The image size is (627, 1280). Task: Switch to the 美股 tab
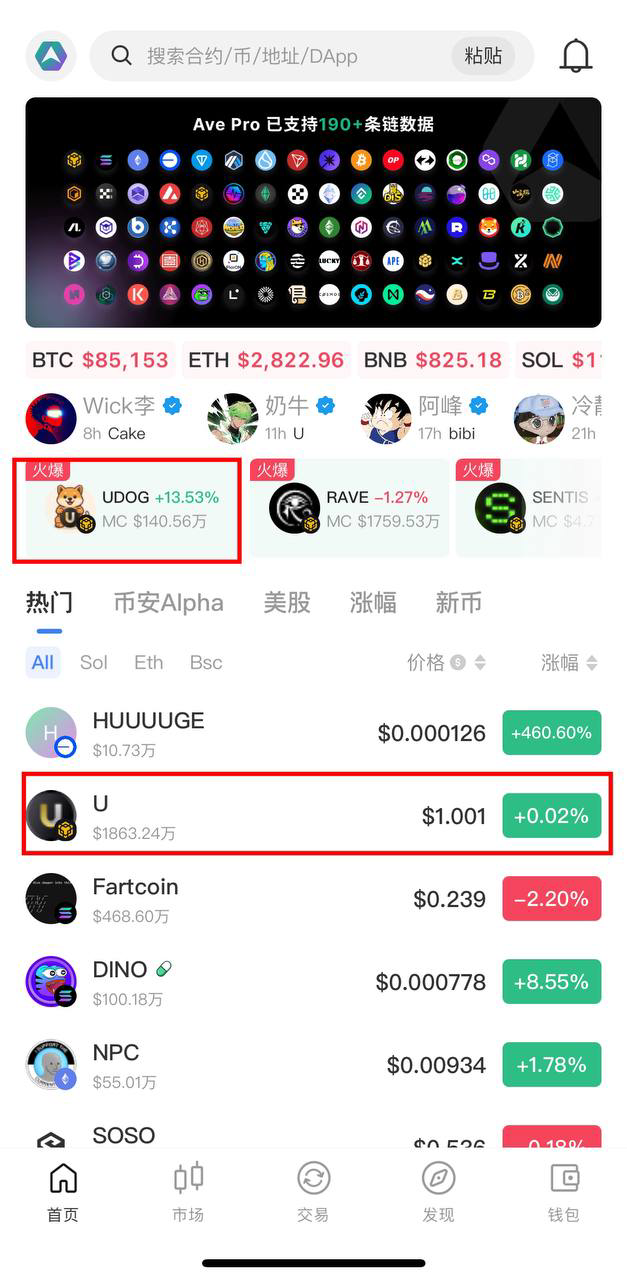[x=287, y=603]
